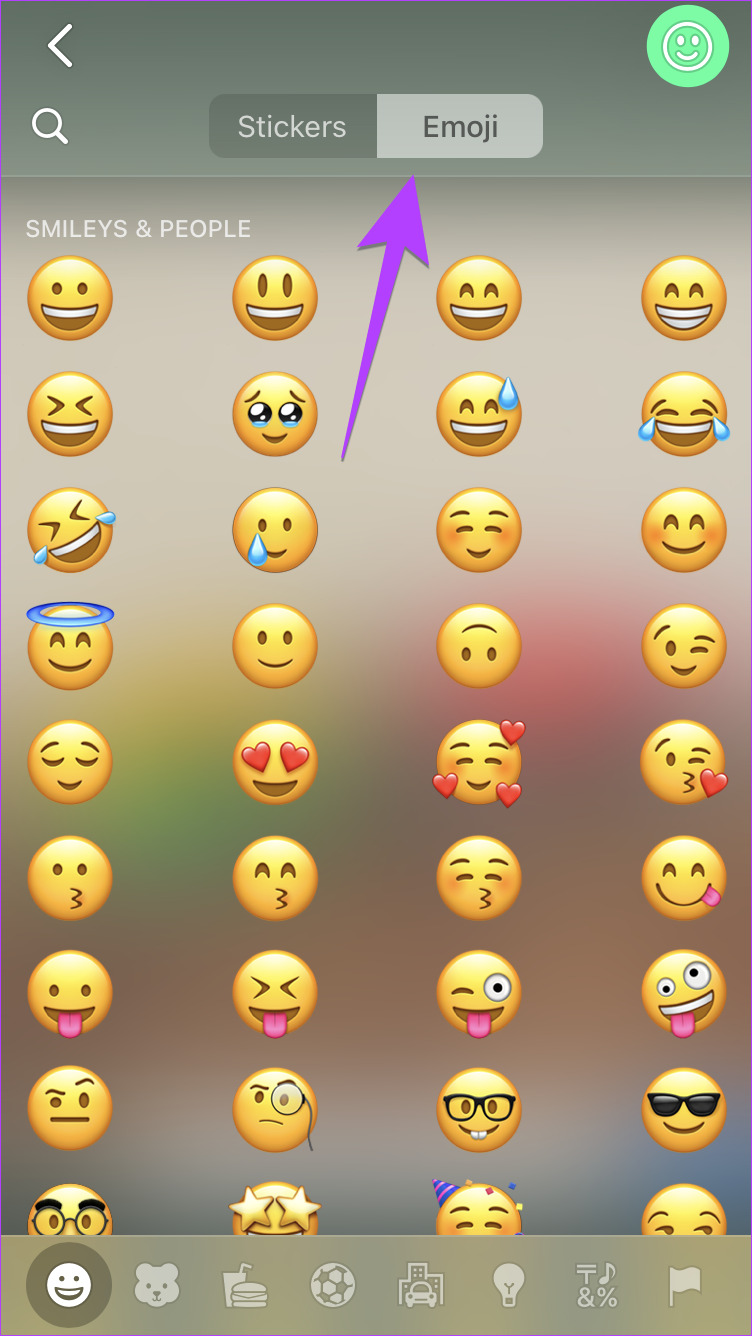Image resolution: width=752 pixels, height=1336 pixels.
Task: Go back with the top-left arrow
Action: coord(60,46)
